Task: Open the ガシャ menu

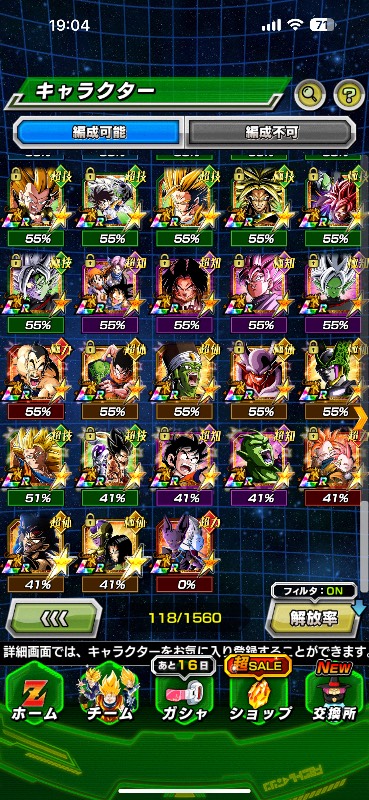Action: (x=185, y=698)
